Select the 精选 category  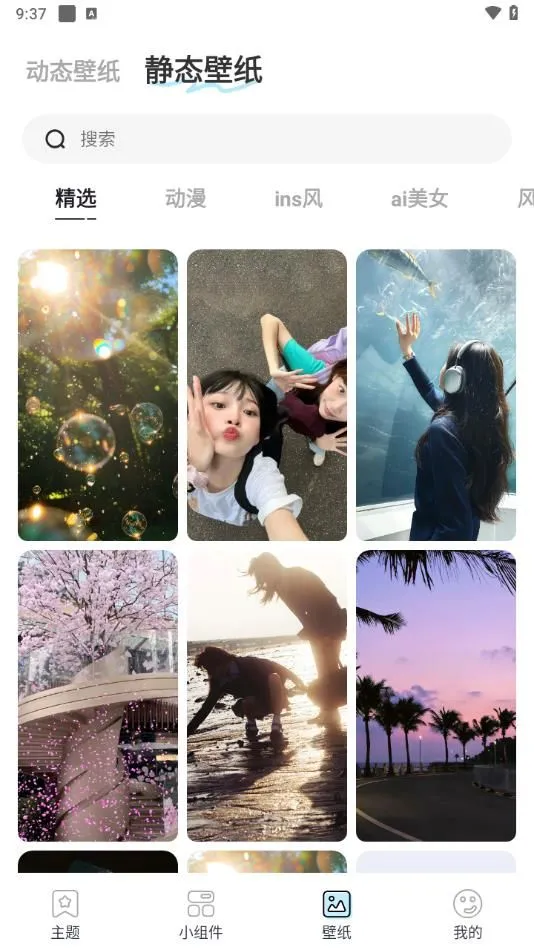(x=76, y=198)
